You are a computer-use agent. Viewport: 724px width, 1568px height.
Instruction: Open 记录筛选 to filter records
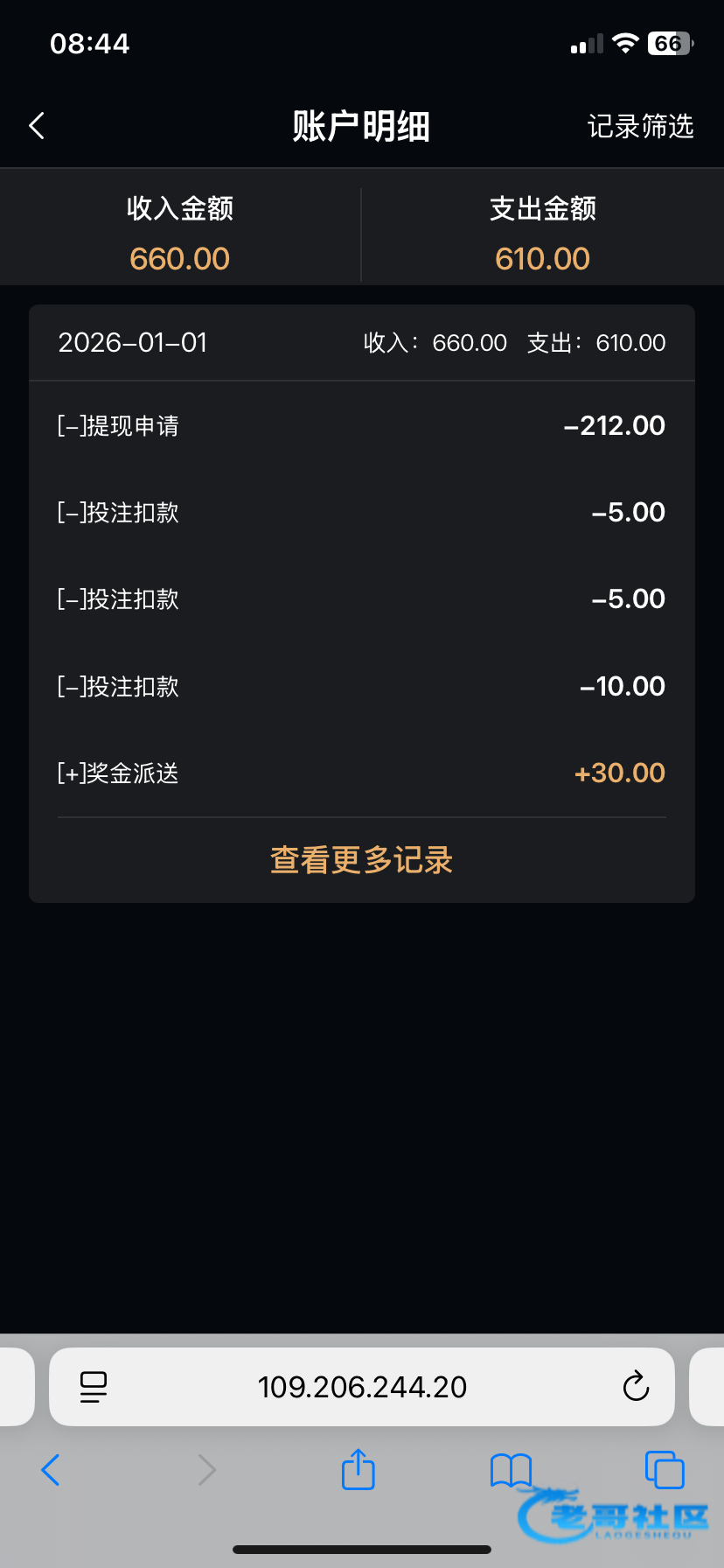tap(640, 126)
